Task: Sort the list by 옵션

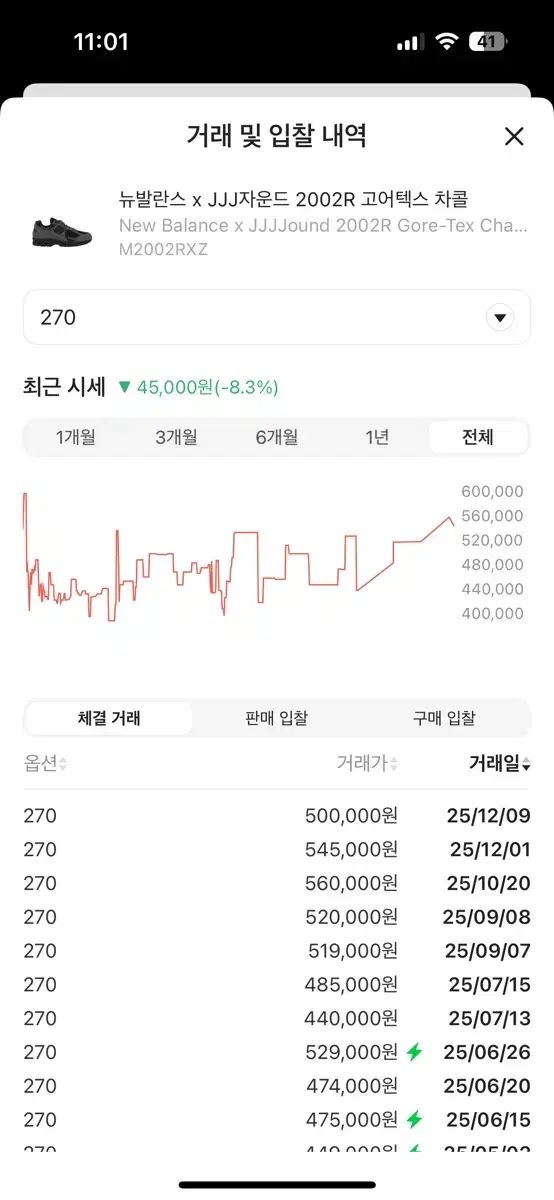Action: 46,764
